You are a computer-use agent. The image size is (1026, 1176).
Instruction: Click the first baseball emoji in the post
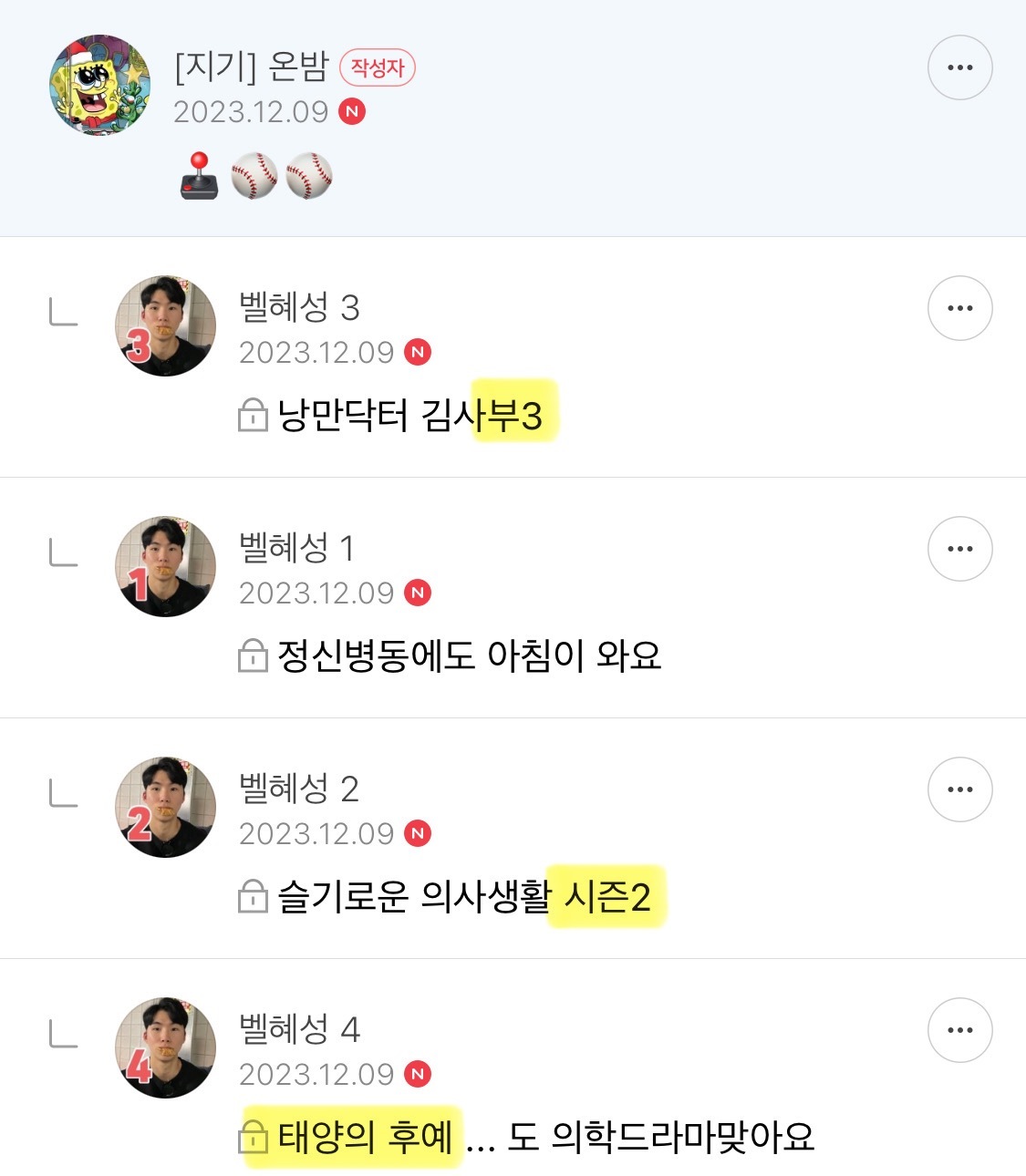254,175
